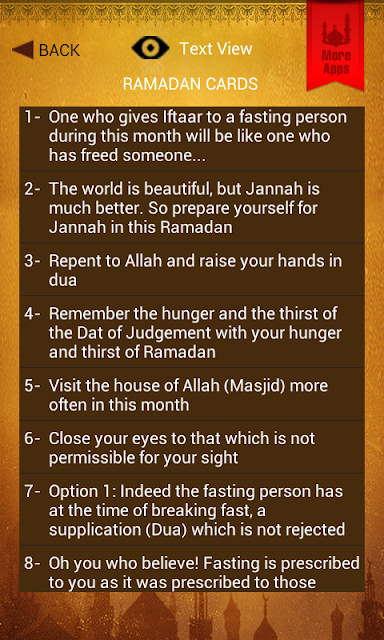This screenshot has width=384, height=640.
Task: Go back using the BACK button
Action: click(x=46, y=50)
